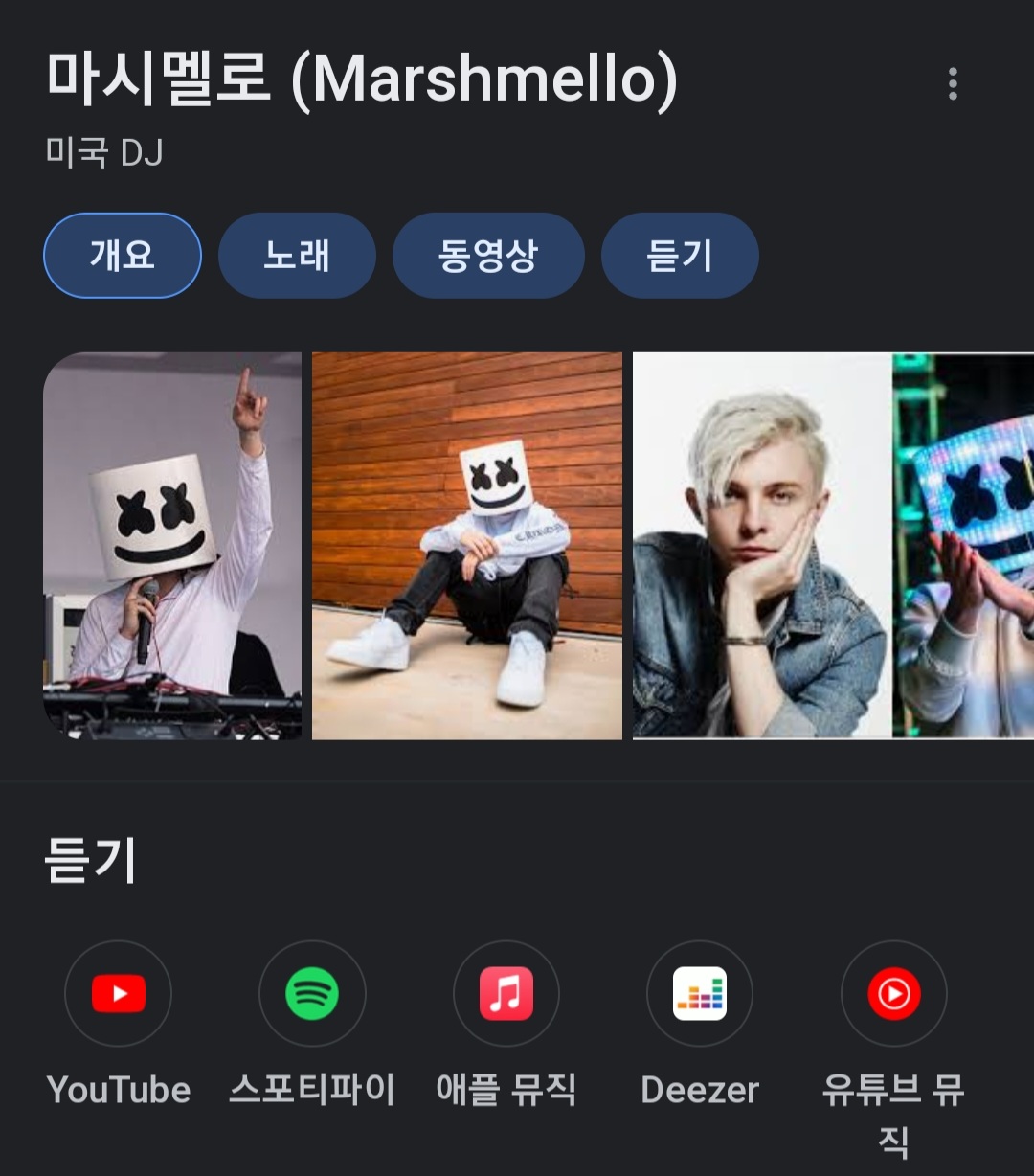The width and height of the screenshot is (1034, 1176).
Task: Select the 개요 chip
Action: point(123,256)
